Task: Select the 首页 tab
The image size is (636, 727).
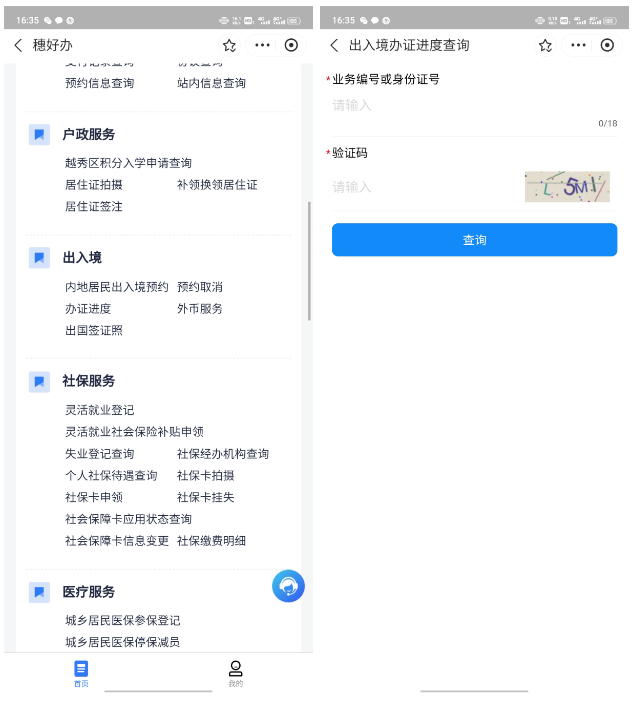Action: point(81,673)
